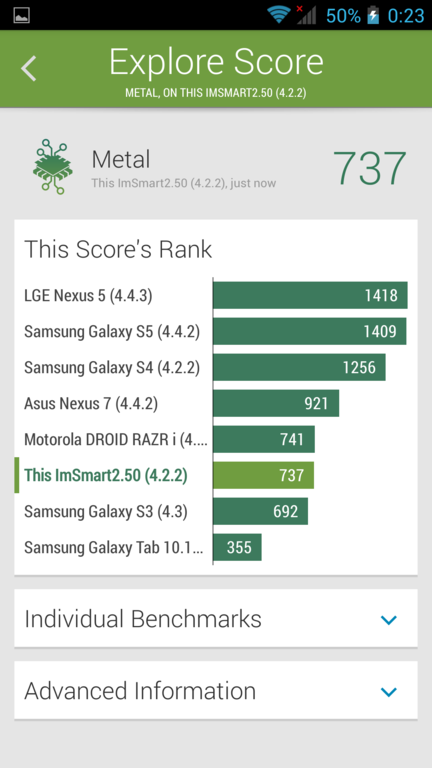Go back using the header arrow

click(28, 68)
